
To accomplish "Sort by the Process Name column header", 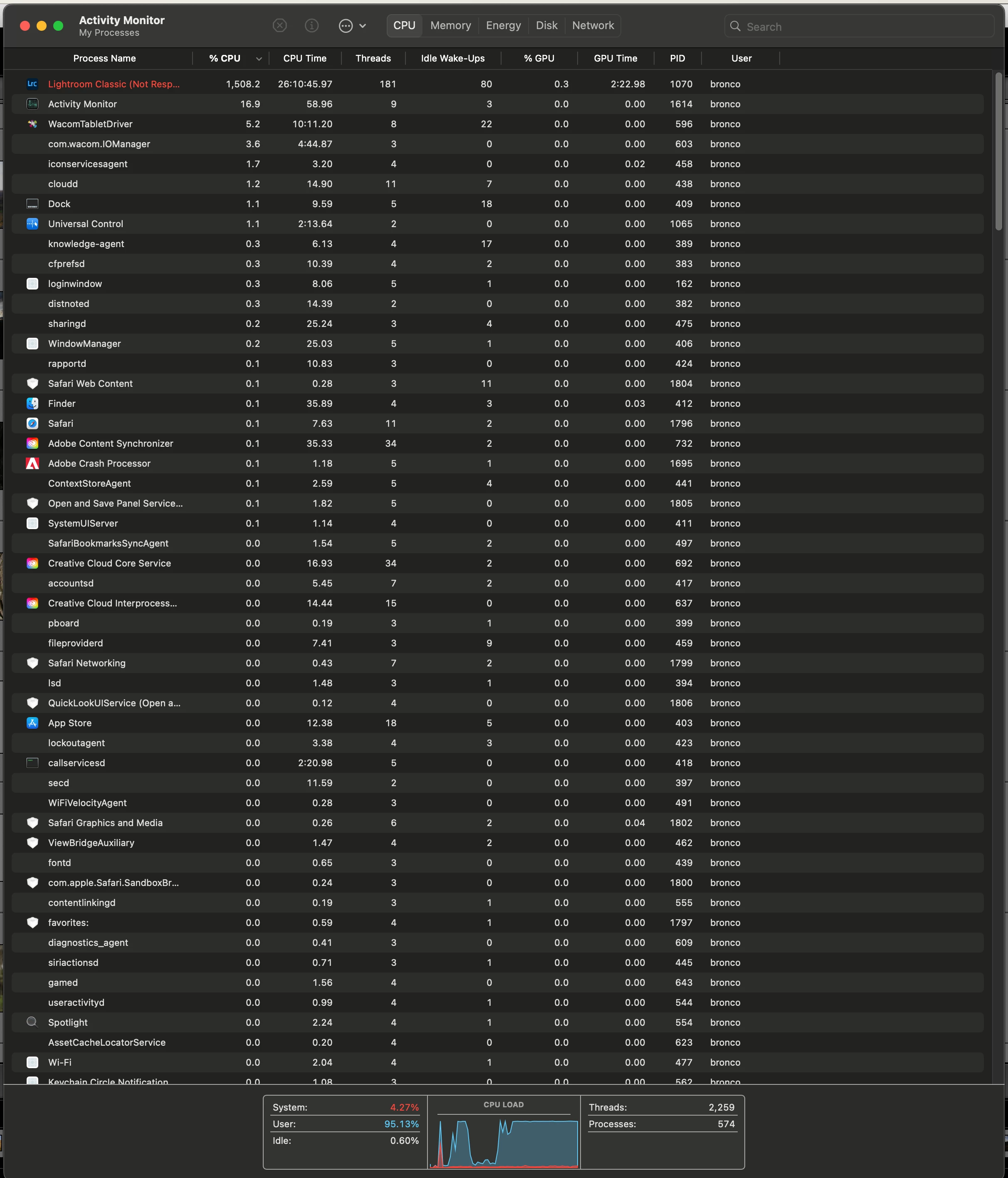I will [x=105, y=59].
